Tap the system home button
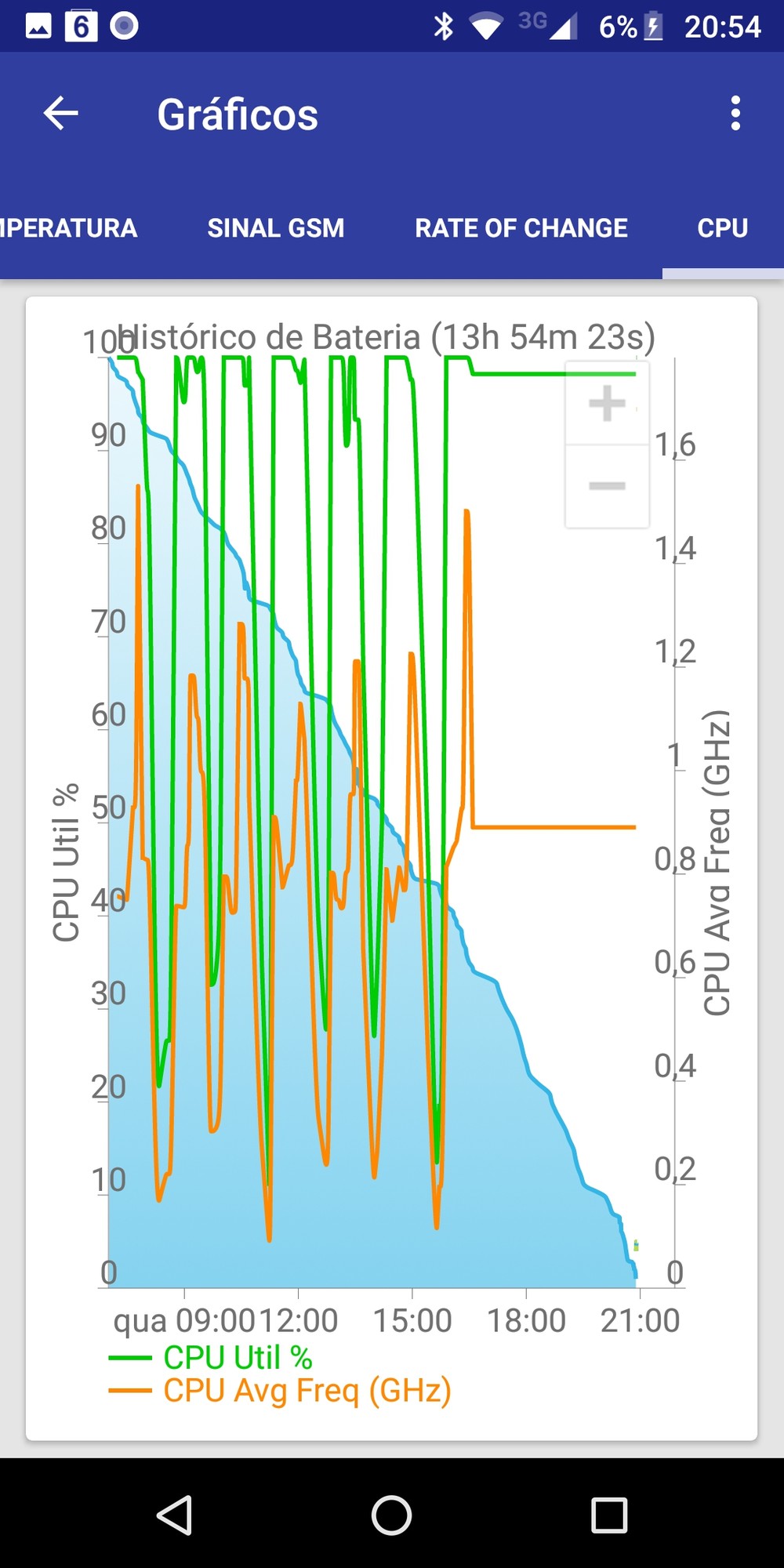This screenshot has height=1568, width=784. tap(391, 1515)
